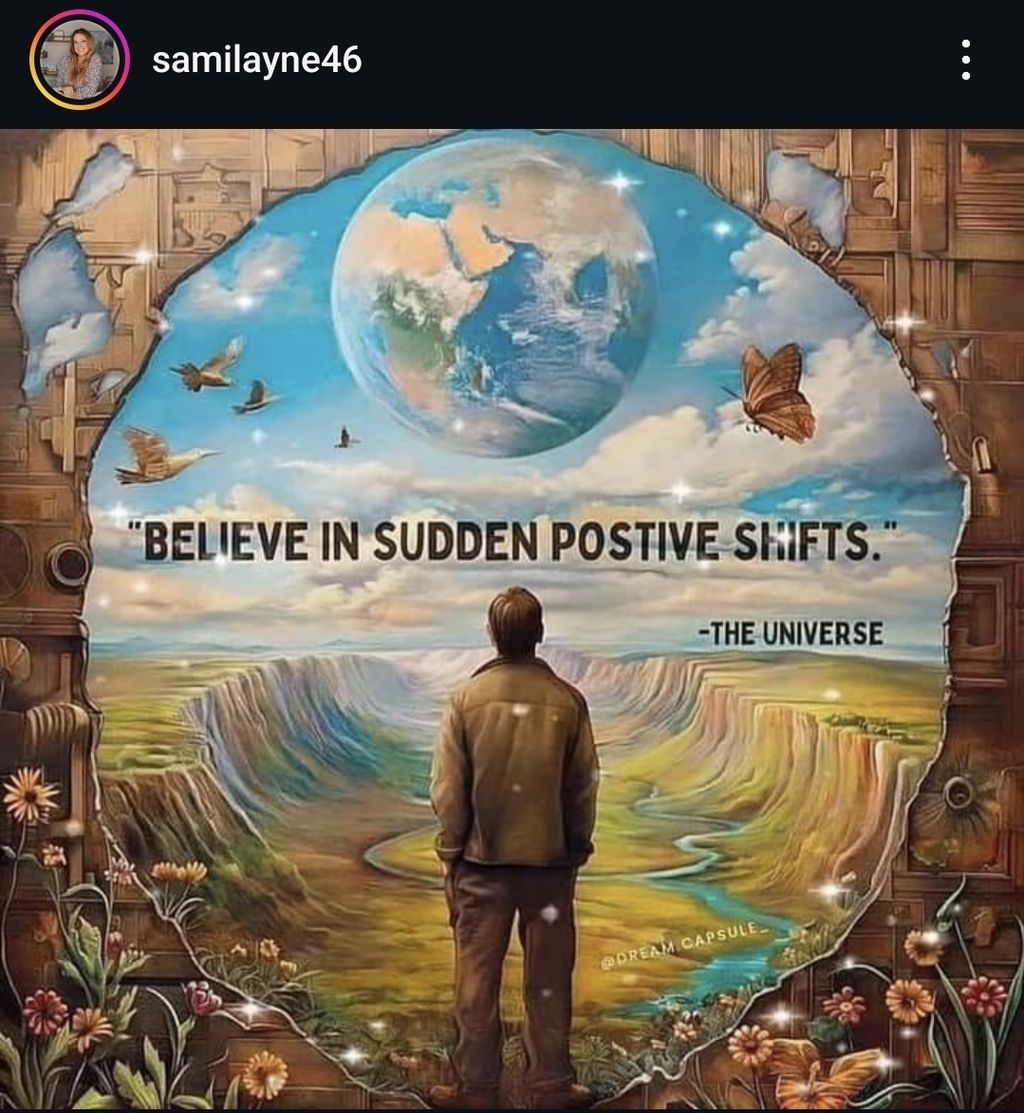Open the post's three-dot overflow menu
The image size is (1024, 1113).
[x=965, y=61]
